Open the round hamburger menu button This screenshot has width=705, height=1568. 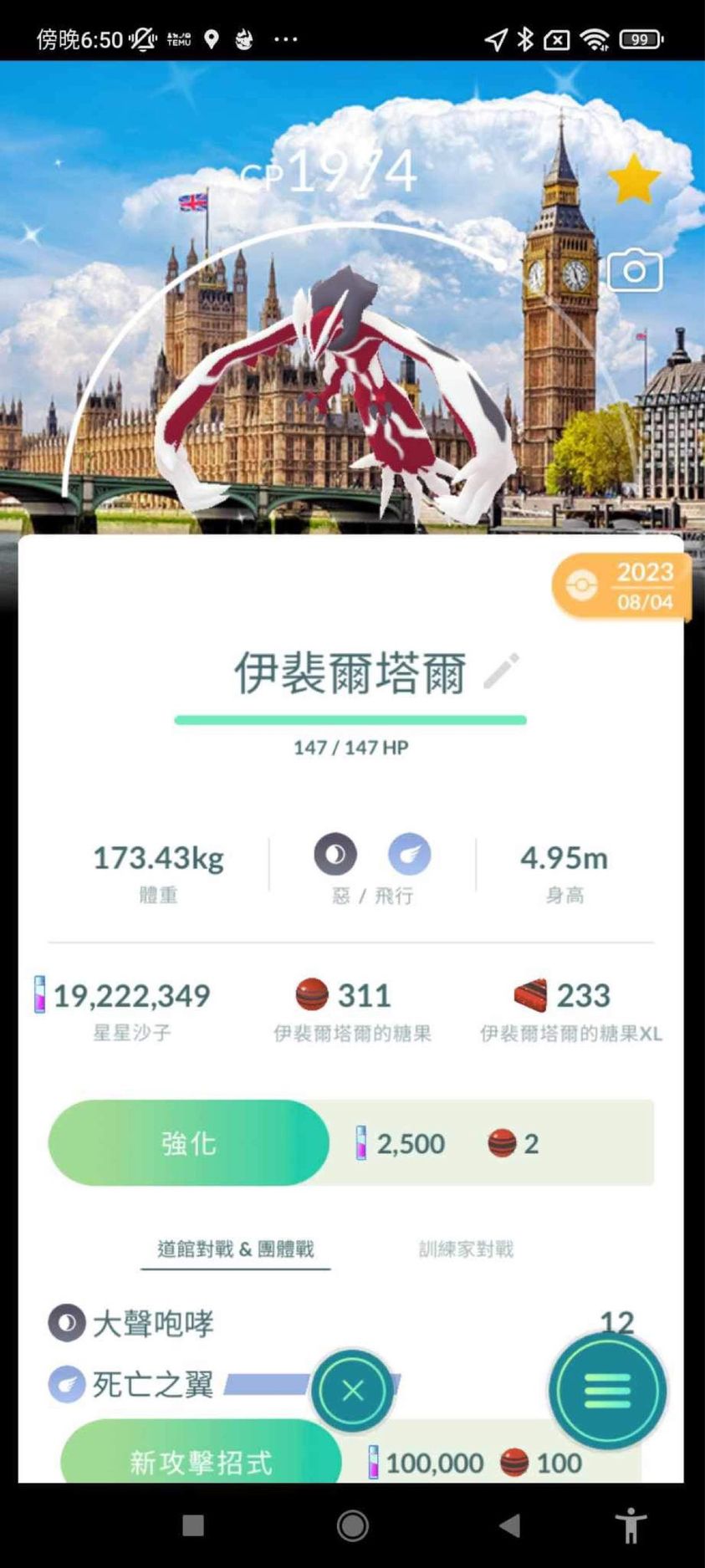tap(607, 1392)
